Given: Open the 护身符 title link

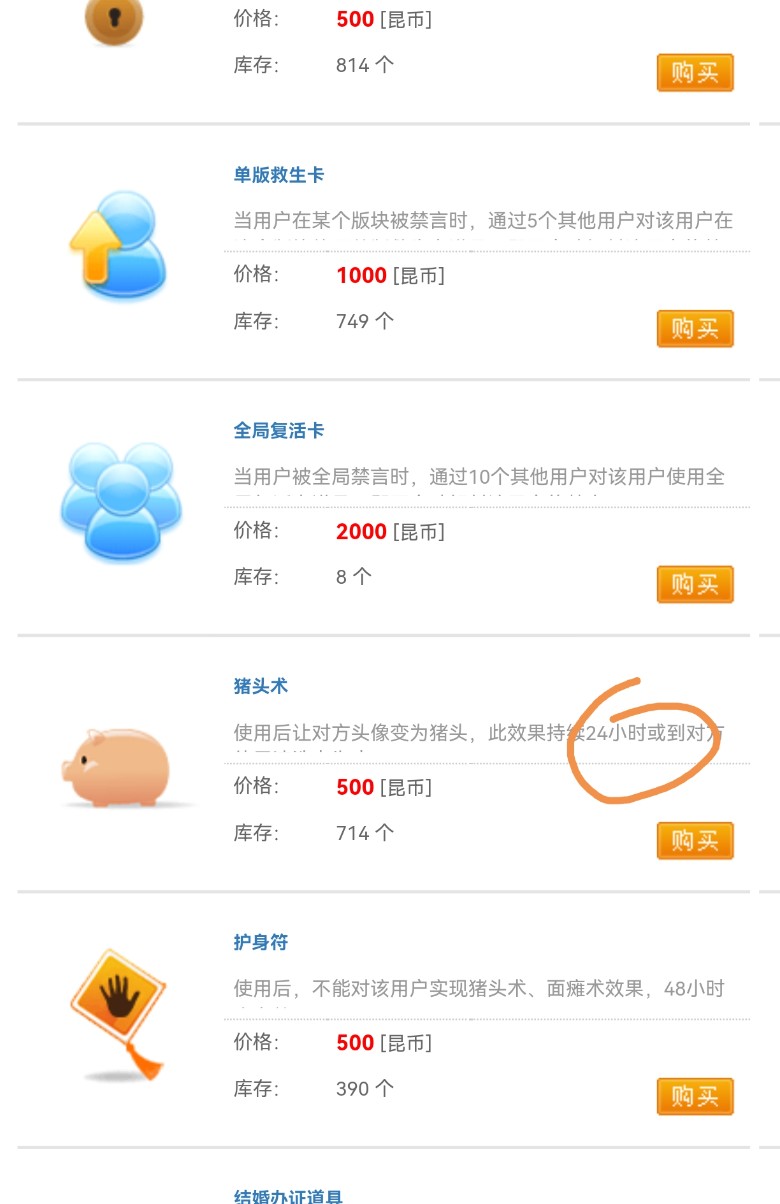Looking at the screenshot, I should (x=261, y=943).
